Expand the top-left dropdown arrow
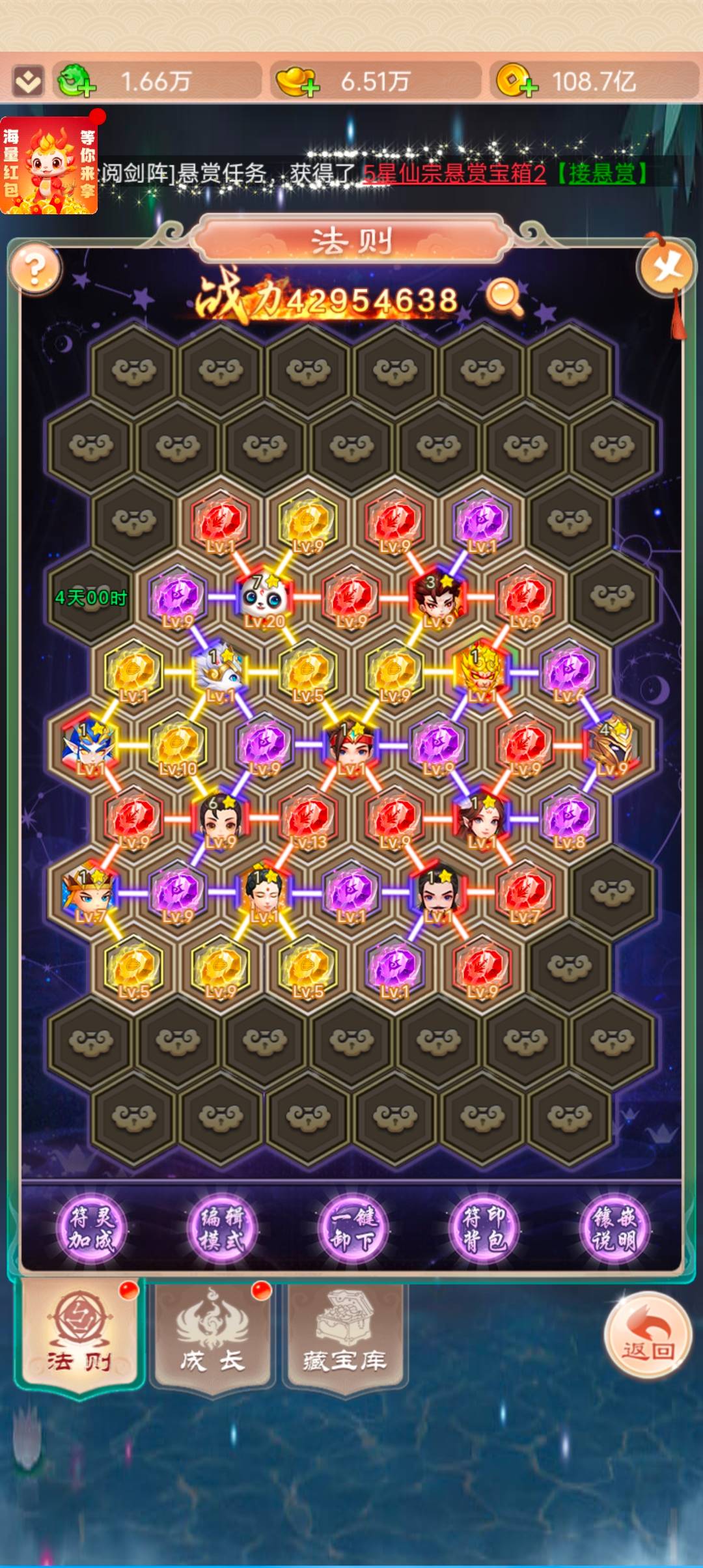Screen dimensions: 703x1568 (28, 81)
